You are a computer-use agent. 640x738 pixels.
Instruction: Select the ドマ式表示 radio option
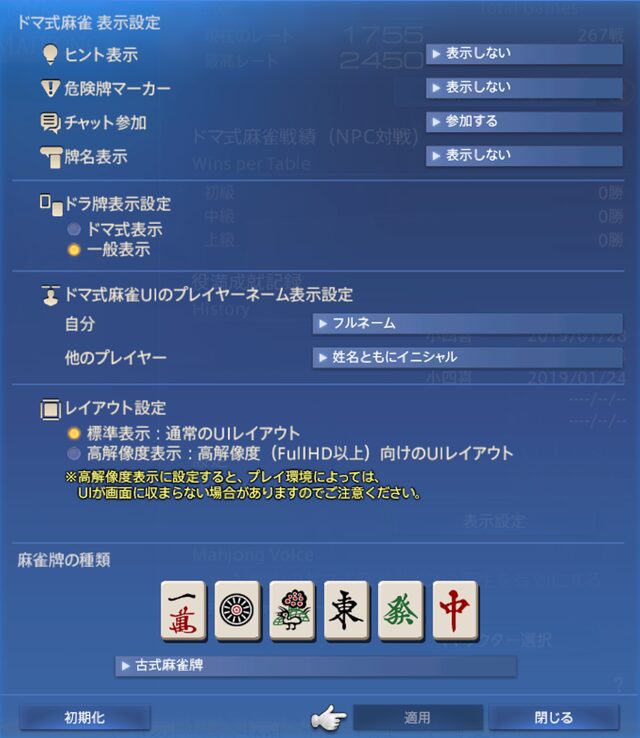74,229
